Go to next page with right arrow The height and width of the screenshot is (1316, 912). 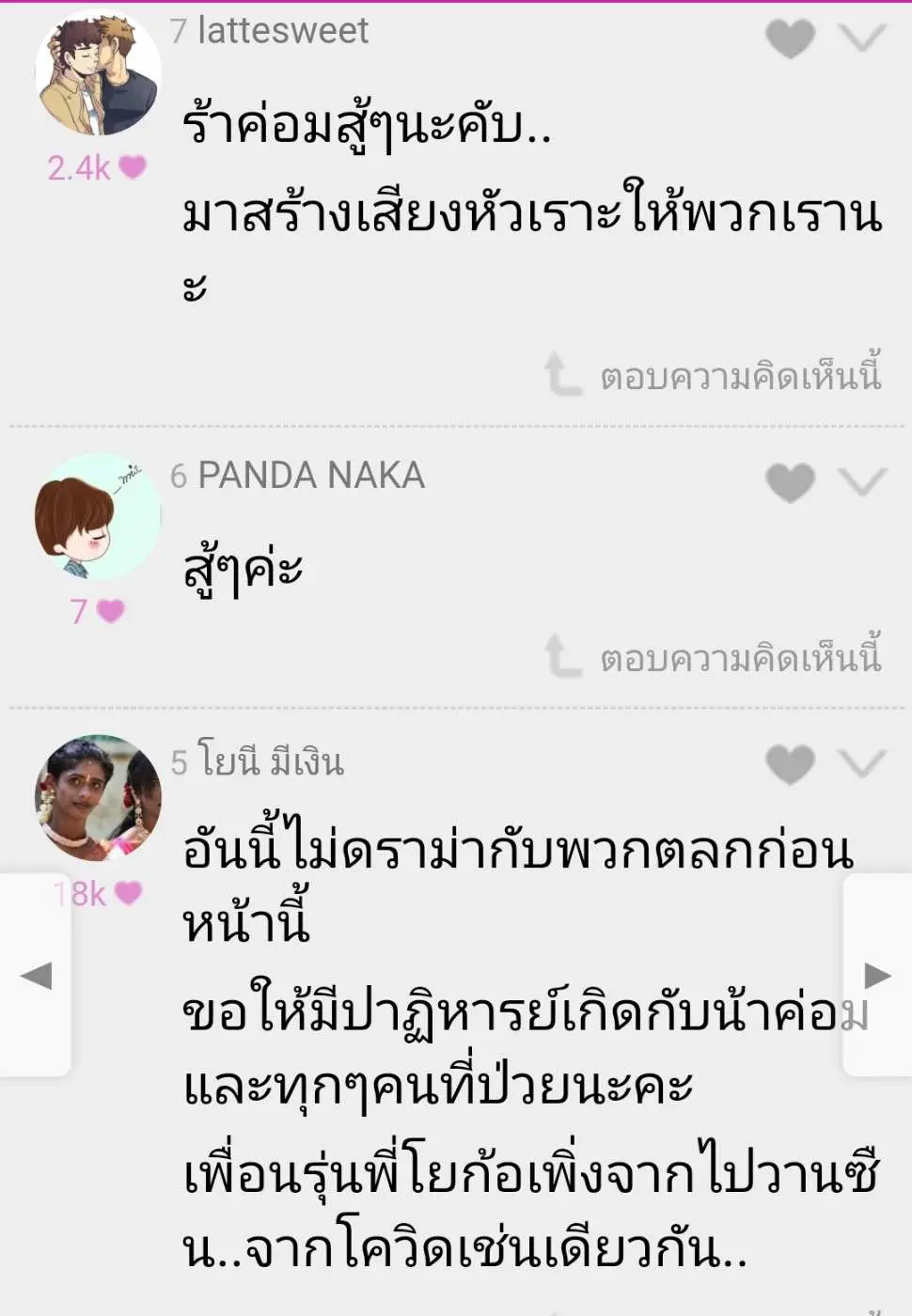point(877,976)
